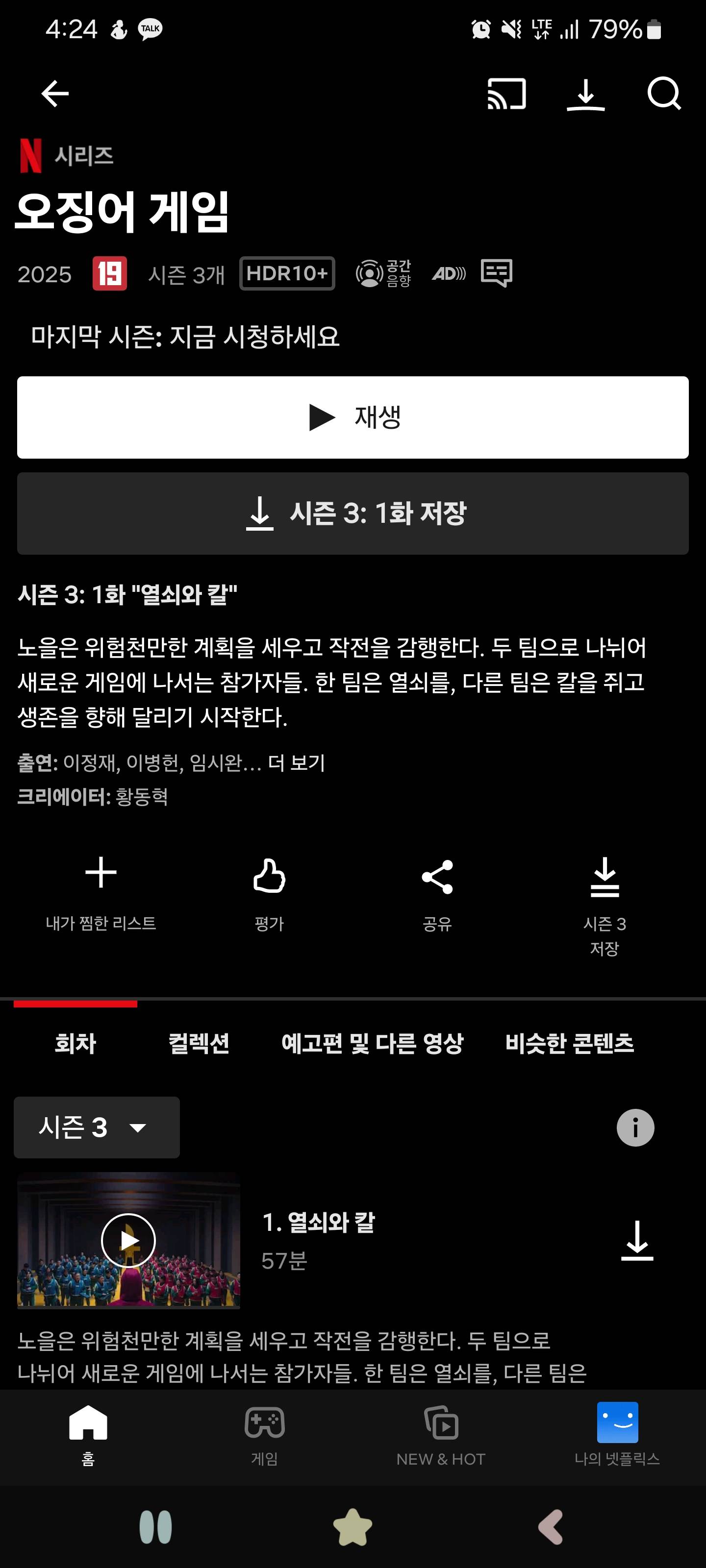Open the season info icon

coord(635,1127)
